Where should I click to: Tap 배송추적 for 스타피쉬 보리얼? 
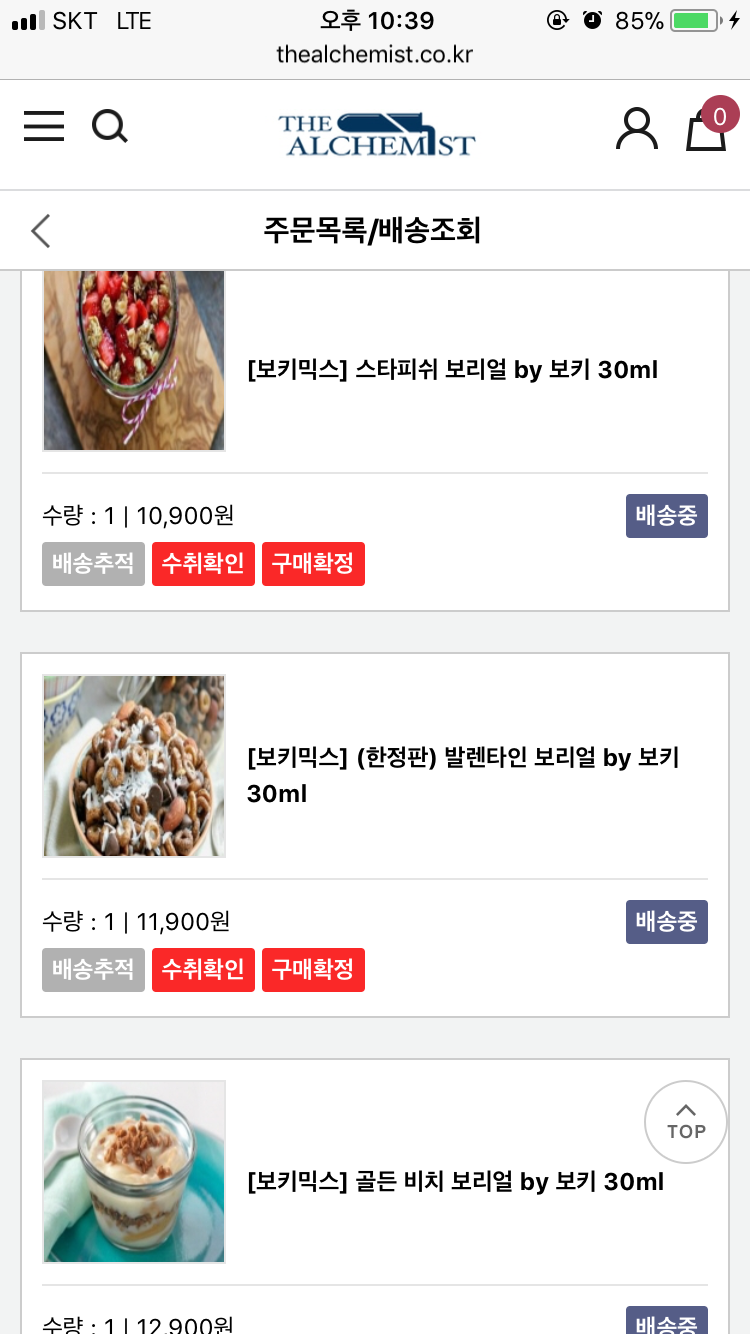[93, 564]
